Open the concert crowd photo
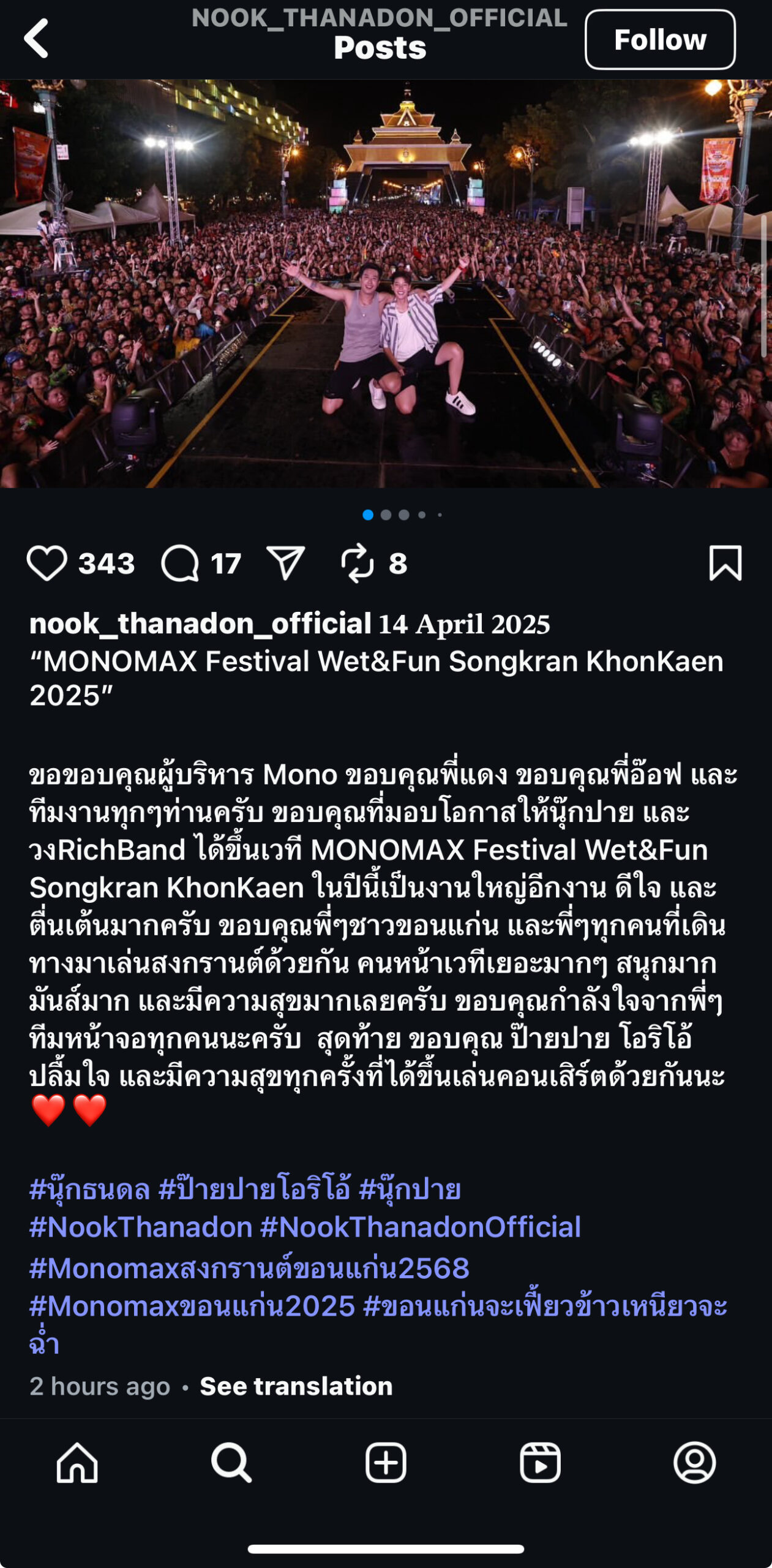The width and height of the screenshot is (772, 1568). [x=386, y=283]
